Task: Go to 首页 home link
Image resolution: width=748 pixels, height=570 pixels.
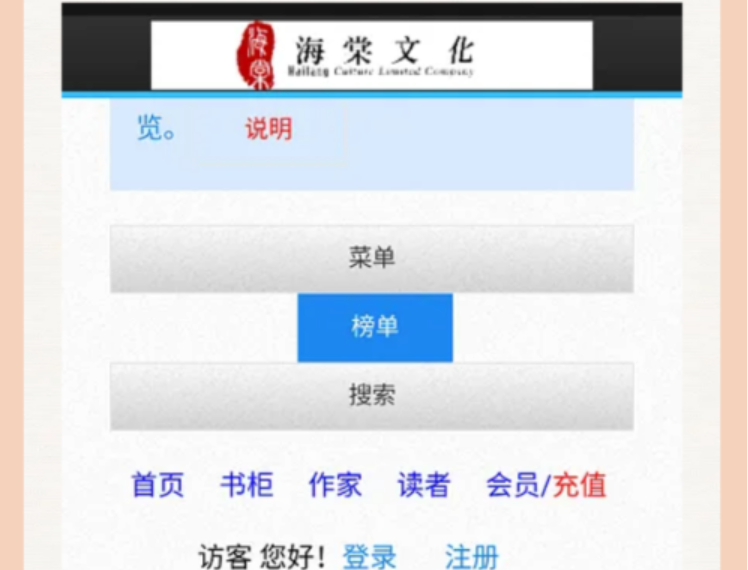Action: click(158, 485)
